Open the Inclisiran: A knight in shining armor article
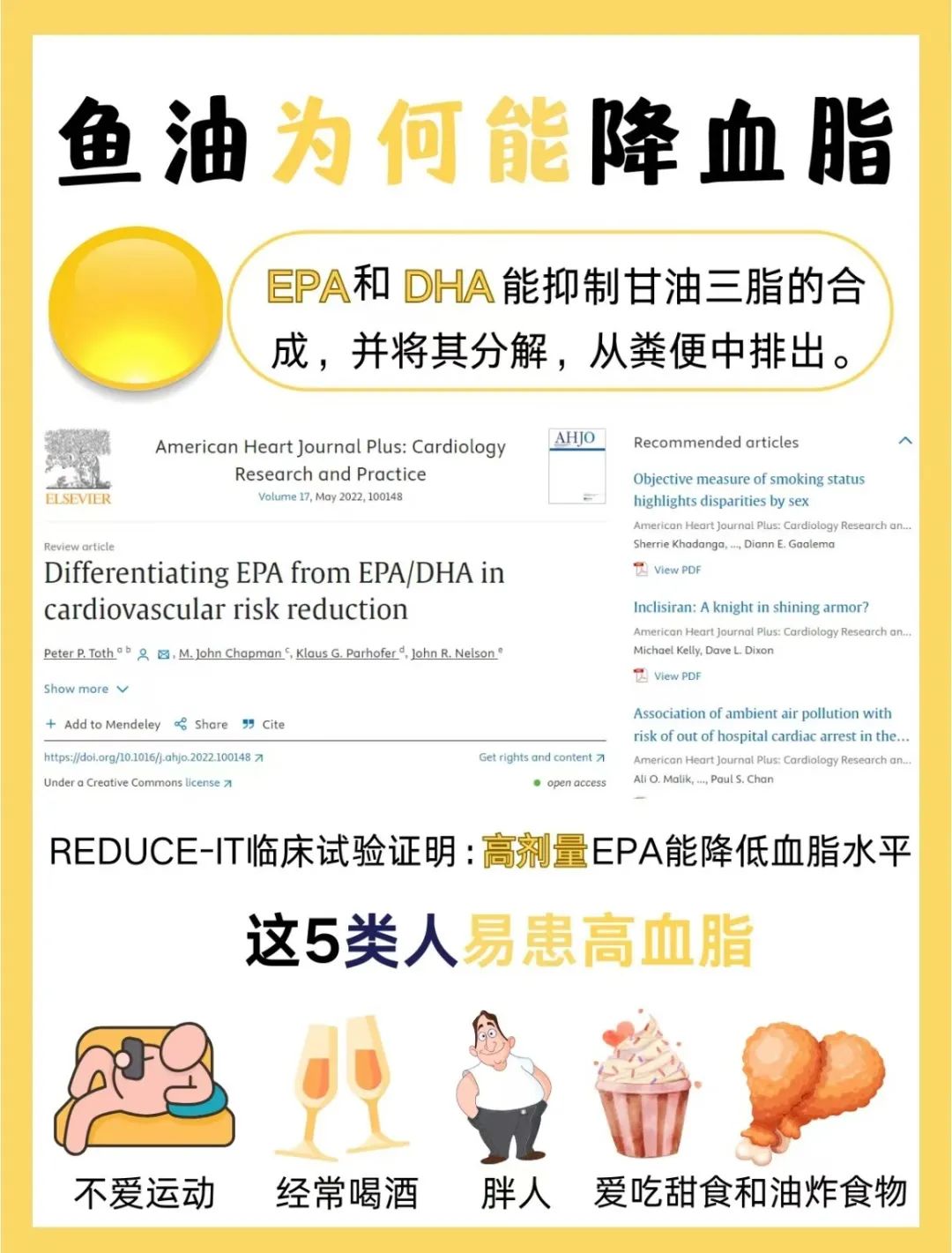This screenshot has height=1253, width=952. [751, 608]
